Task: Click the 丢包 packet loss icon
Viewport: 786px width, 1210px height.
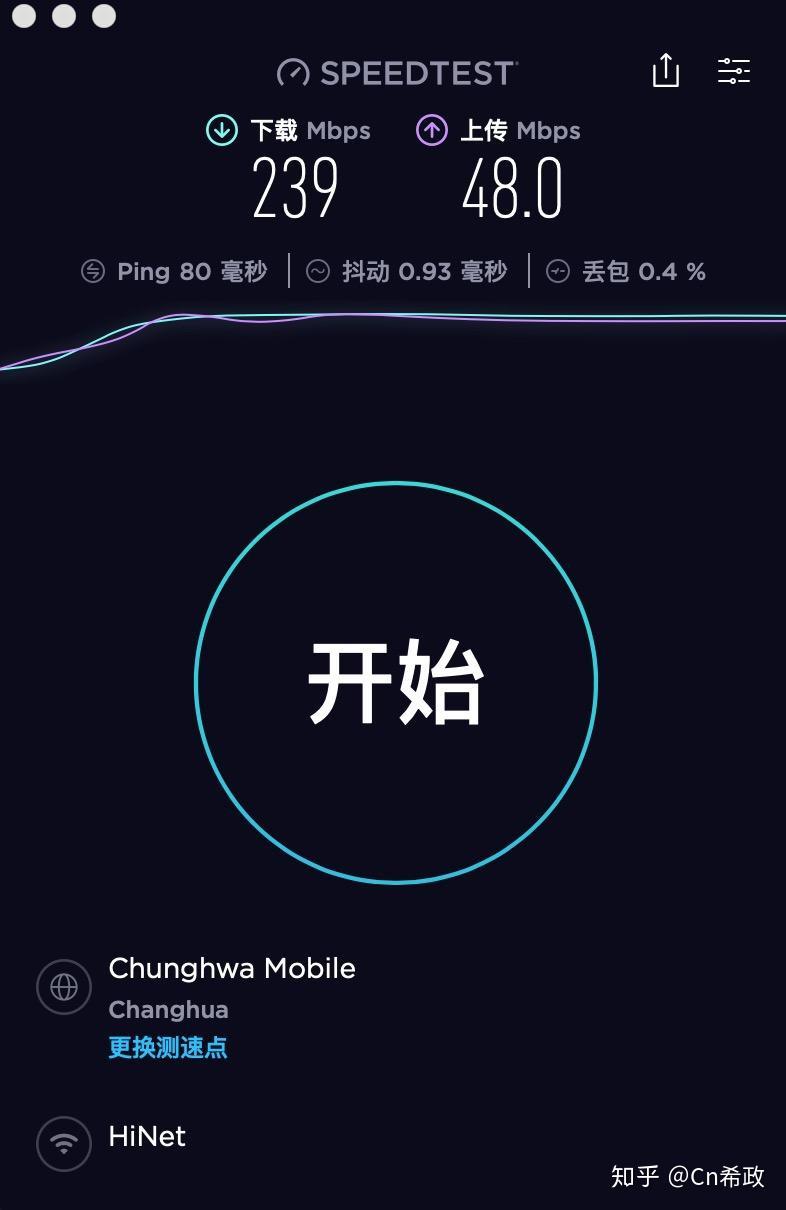Action: [559, 271]
